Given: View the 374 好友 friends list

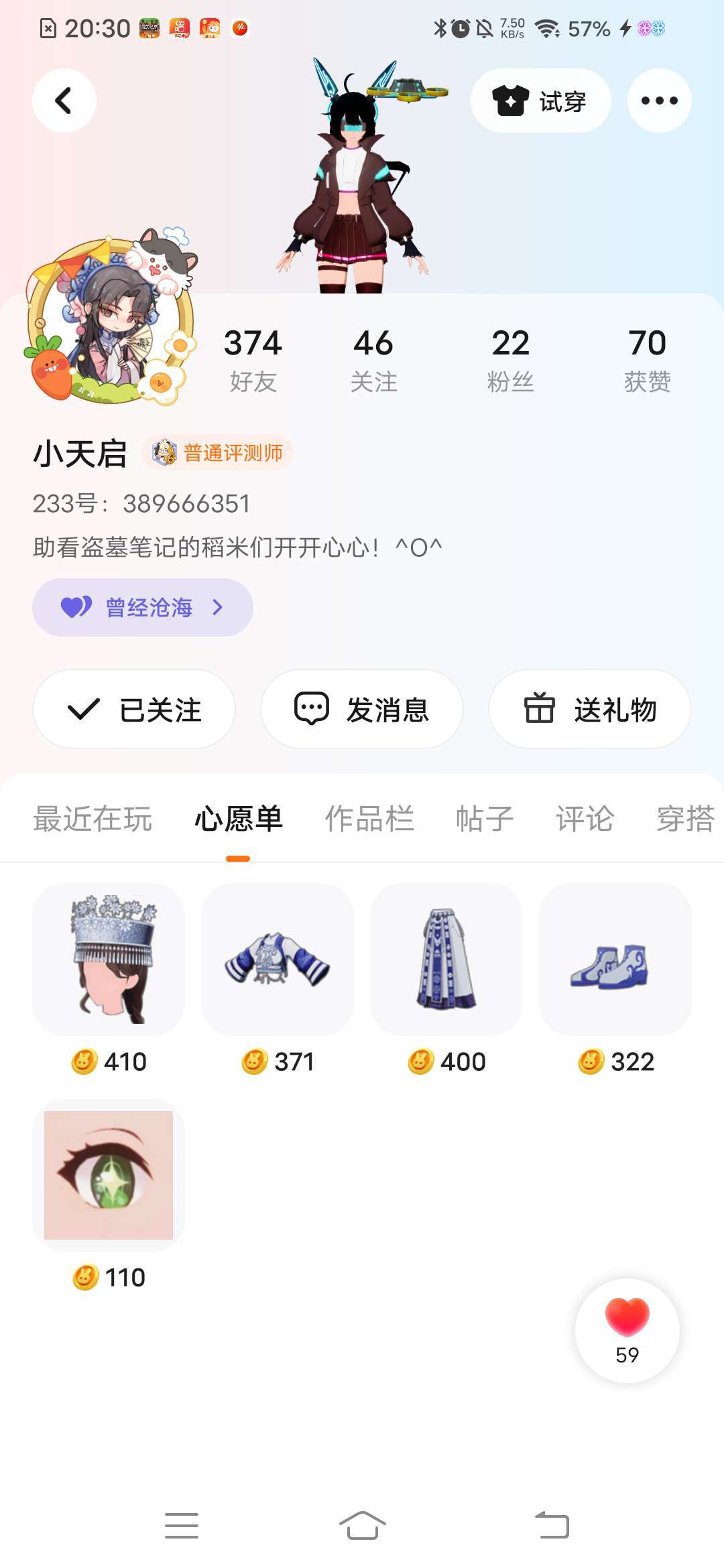Looking at the screenshot, I should click(x=253, y=360).
